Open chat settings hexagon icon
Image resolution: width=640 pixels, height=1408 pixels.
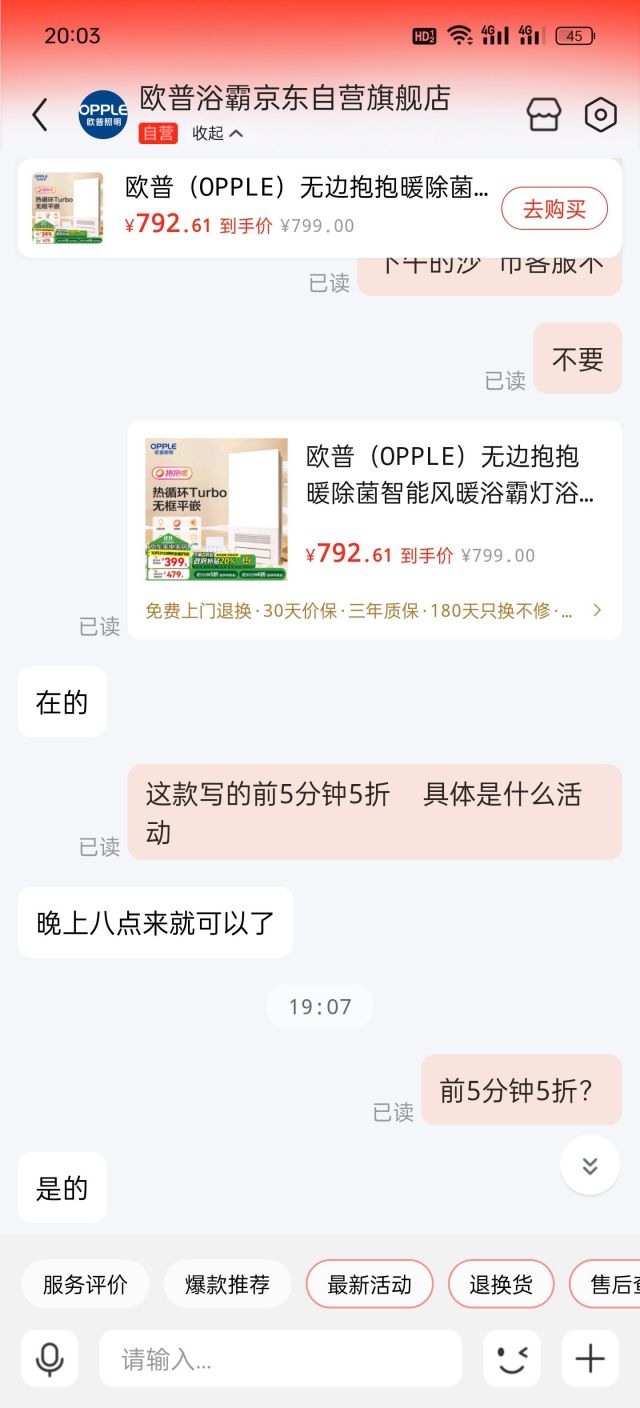[600, 115]
